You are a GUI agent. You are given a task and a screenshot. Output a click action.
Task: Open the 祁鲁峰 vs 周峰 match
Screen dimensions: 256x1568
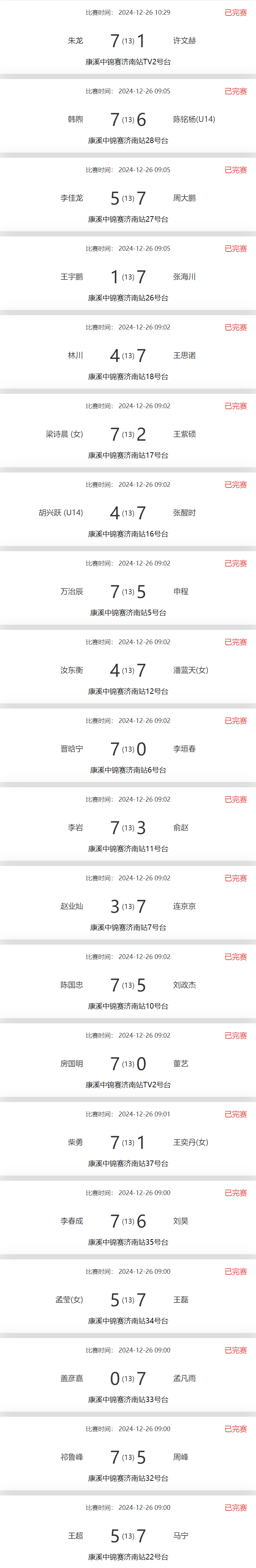tap(128, 1457)
